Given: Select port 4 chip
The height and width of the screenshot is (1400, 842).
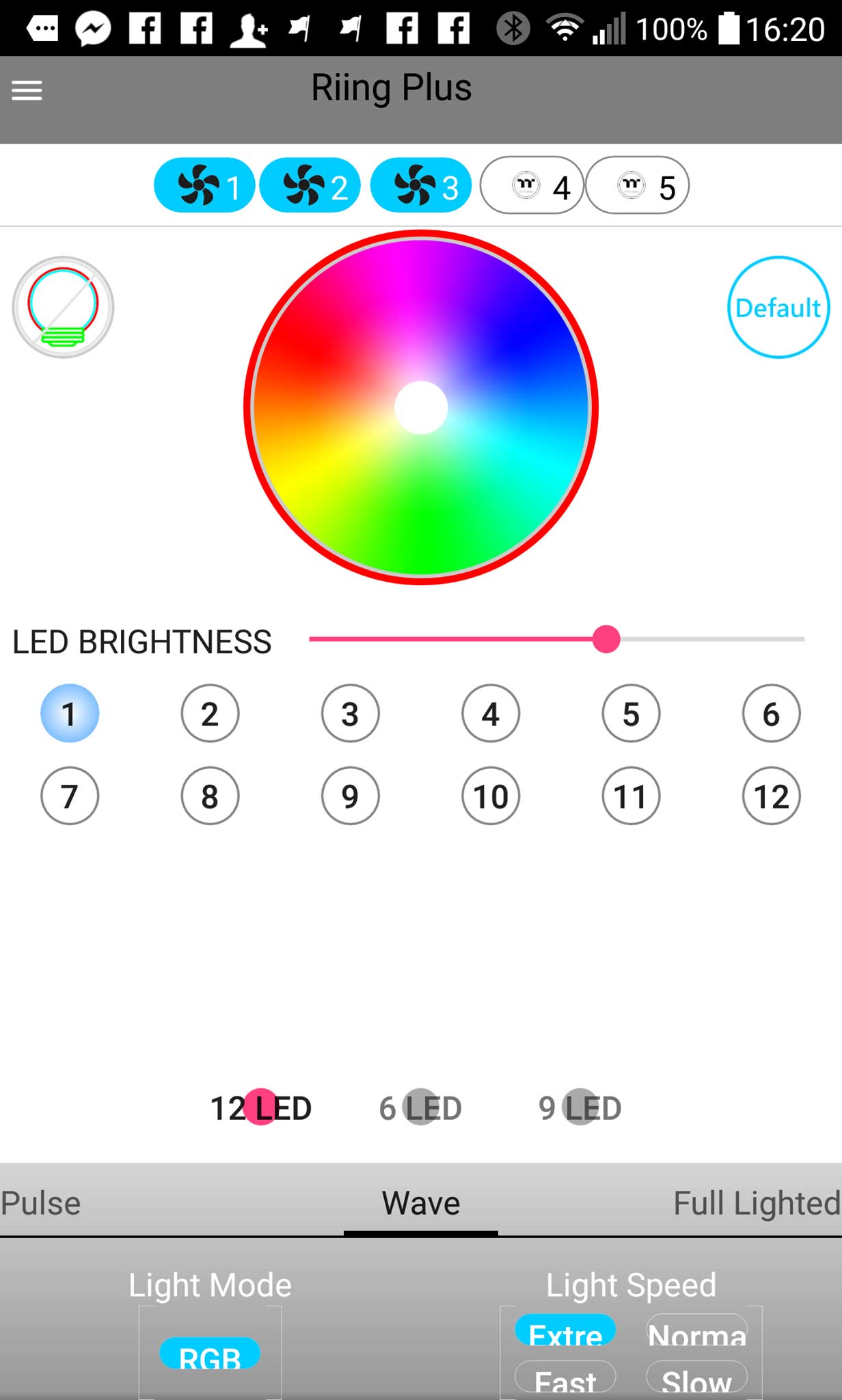Looking at the screenshot, I should click(x=532, y=186).
